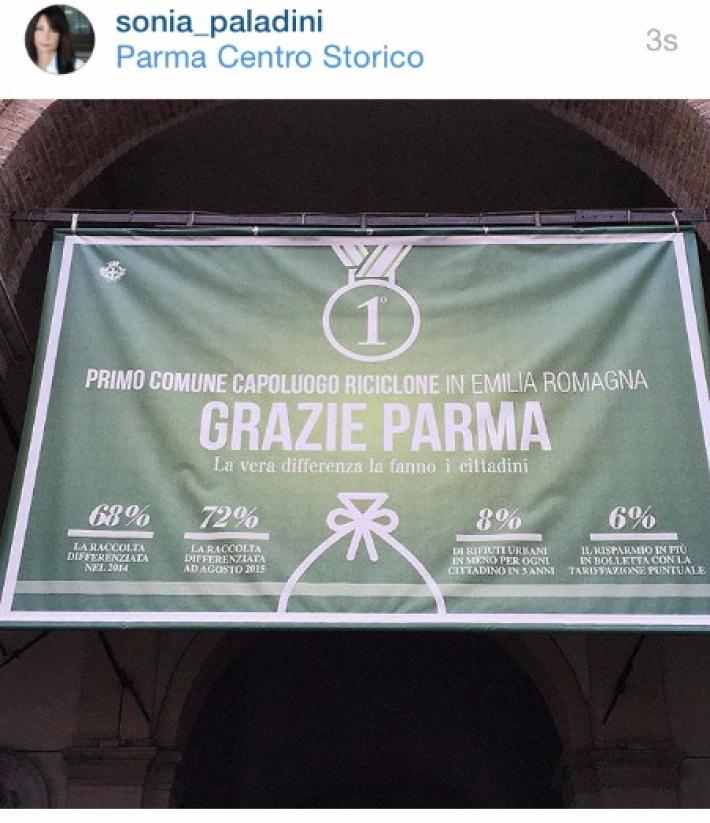710x823 pixels.
Task: Open sonia_paladini's profile picture
Action: click(60, 40)
